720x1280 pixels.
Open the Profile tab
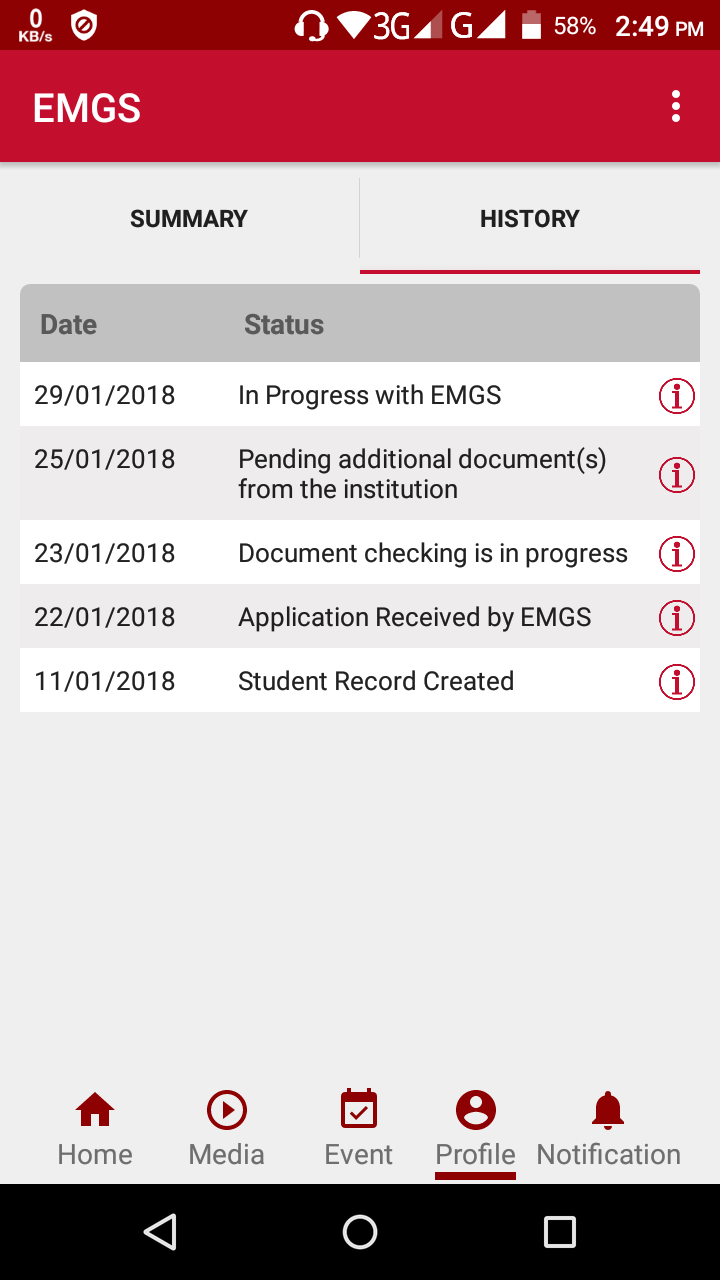click(476, 1130)
